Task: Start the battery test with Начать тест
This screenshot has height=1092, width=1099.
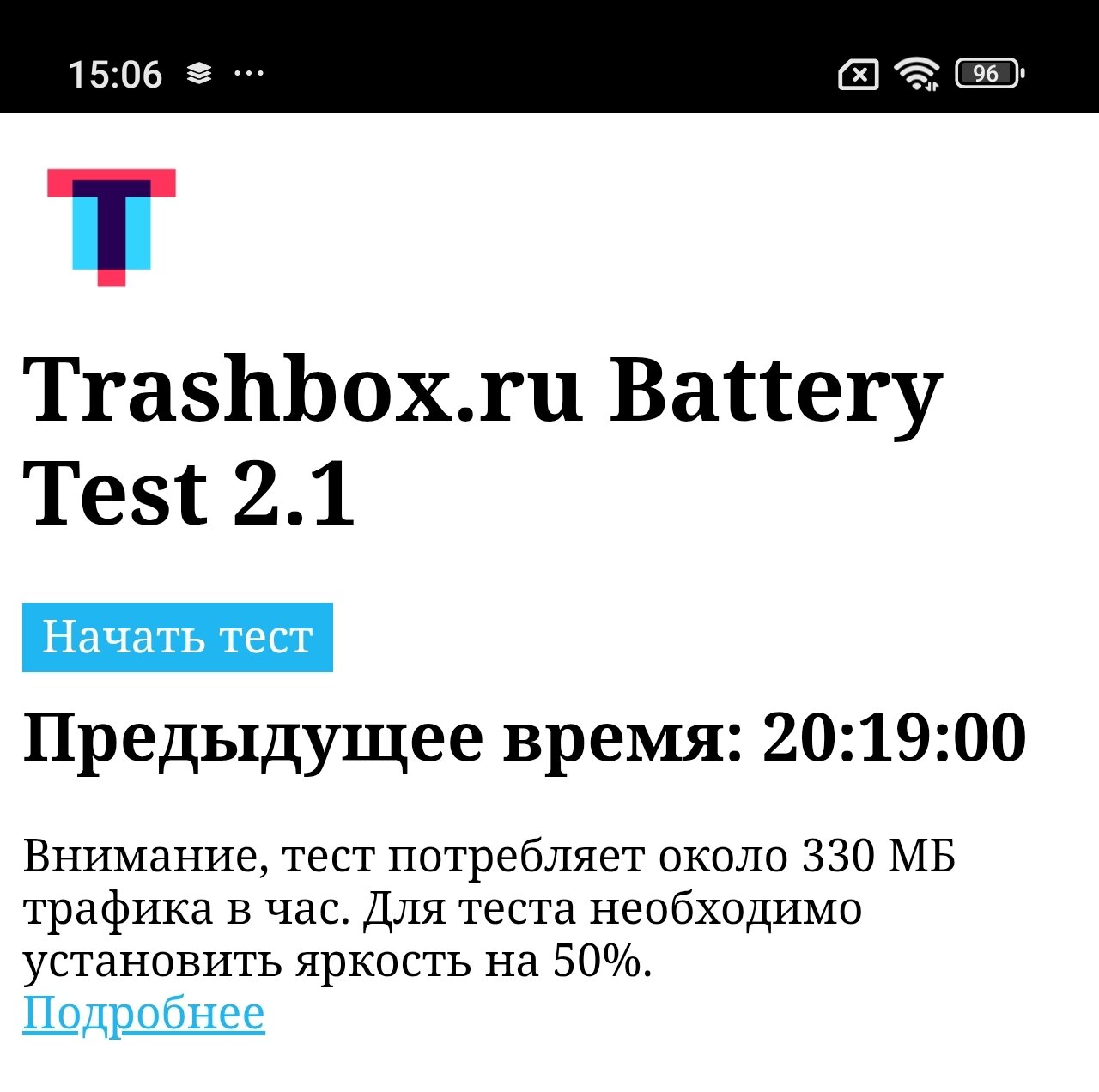Action: [x=177, y=637]
